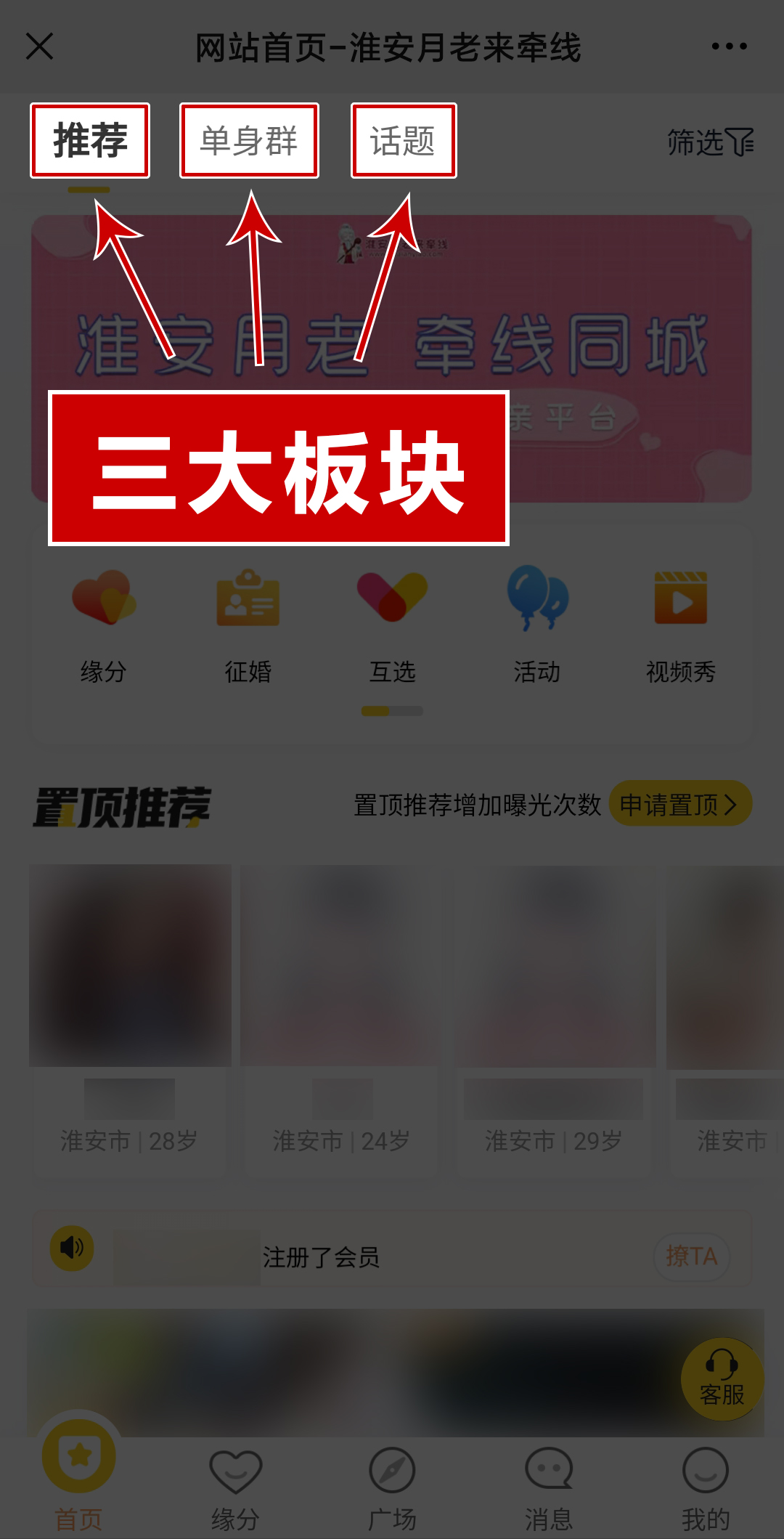Close the webpage with the X icon

(x=40, y=46)
